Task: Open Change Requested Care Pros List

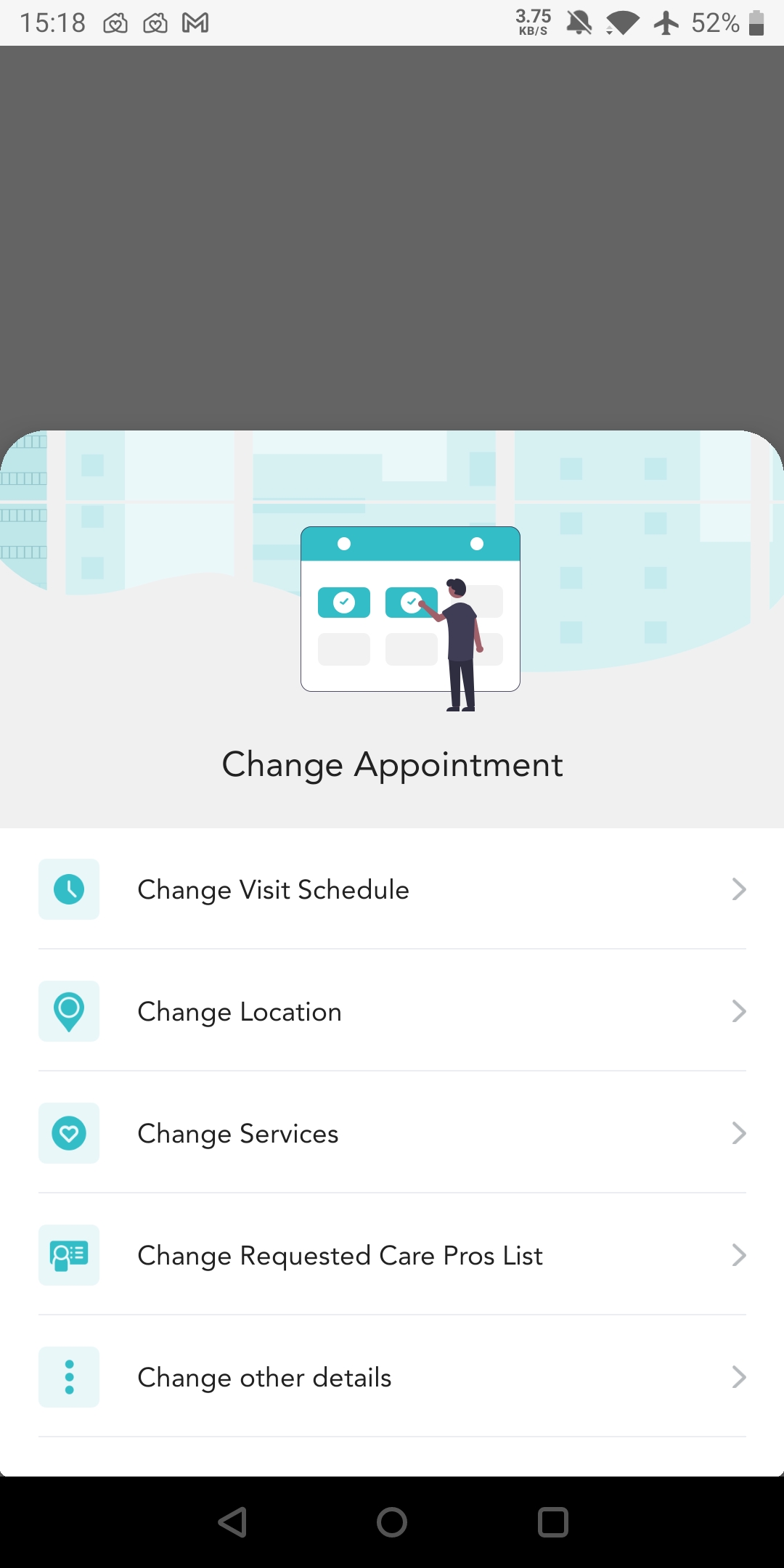Action: click(392, 1255)
